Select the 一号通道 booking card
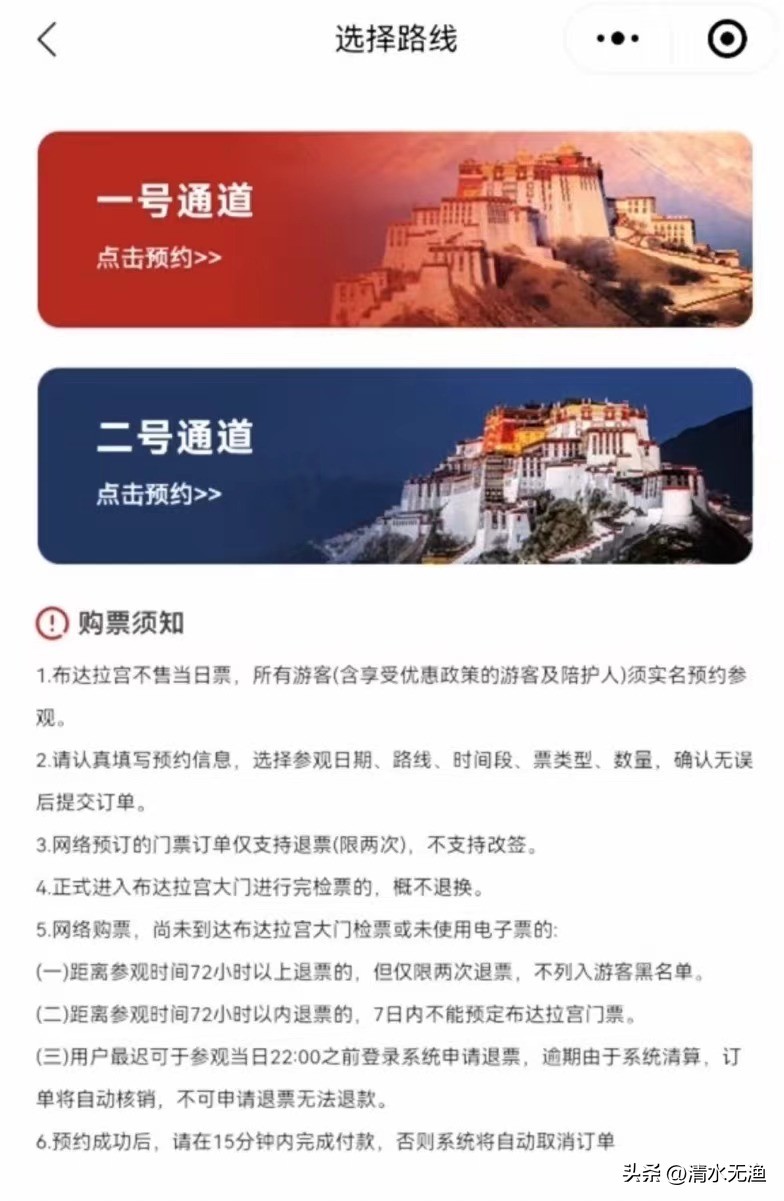 click(x=395, y=229)
